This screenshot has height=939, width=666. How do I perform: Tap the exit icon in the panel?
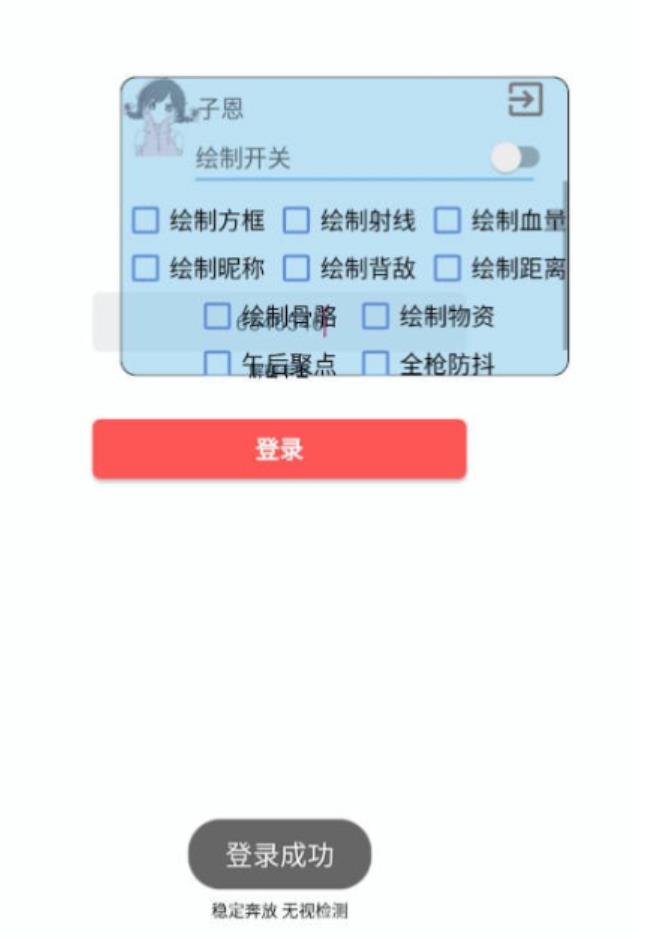pos(525,100)
